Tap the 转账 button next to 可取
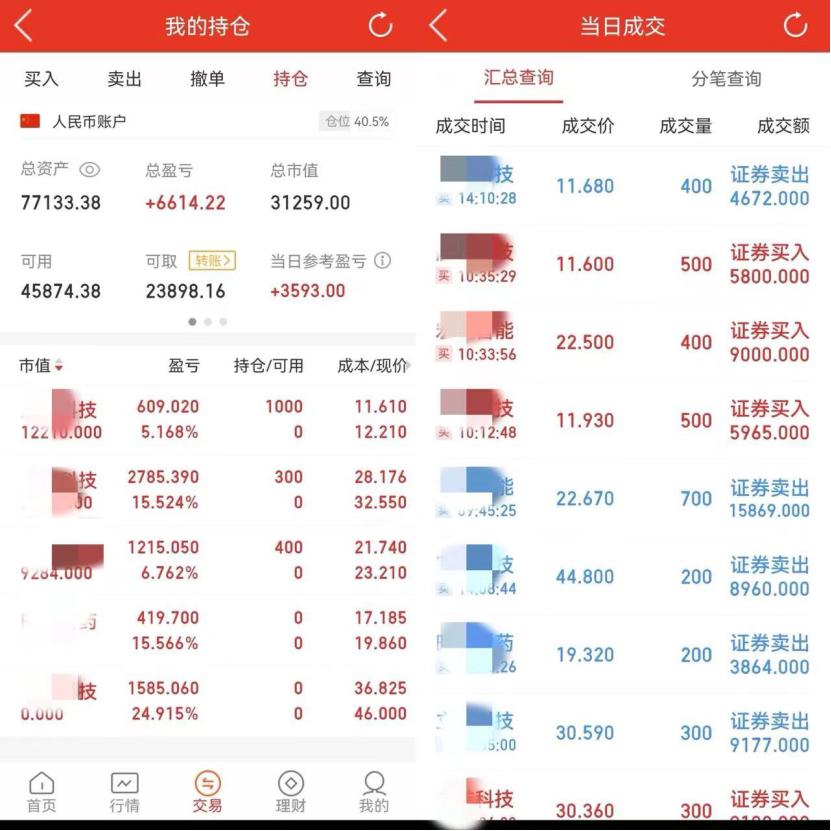Viewport: 831px width, 831px height. [215, 261]
